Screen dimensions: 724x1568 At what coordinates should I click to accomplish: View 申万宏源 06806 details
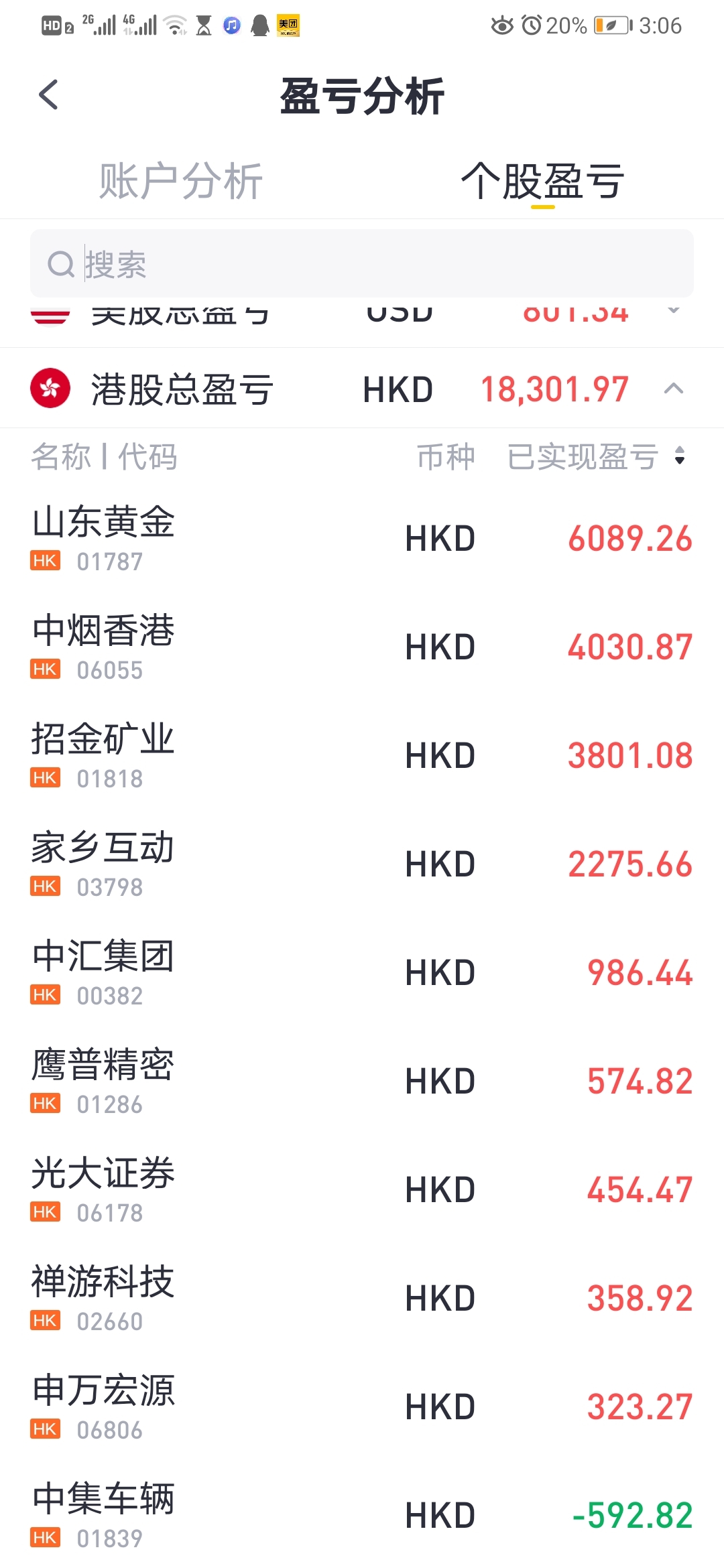362,1407
